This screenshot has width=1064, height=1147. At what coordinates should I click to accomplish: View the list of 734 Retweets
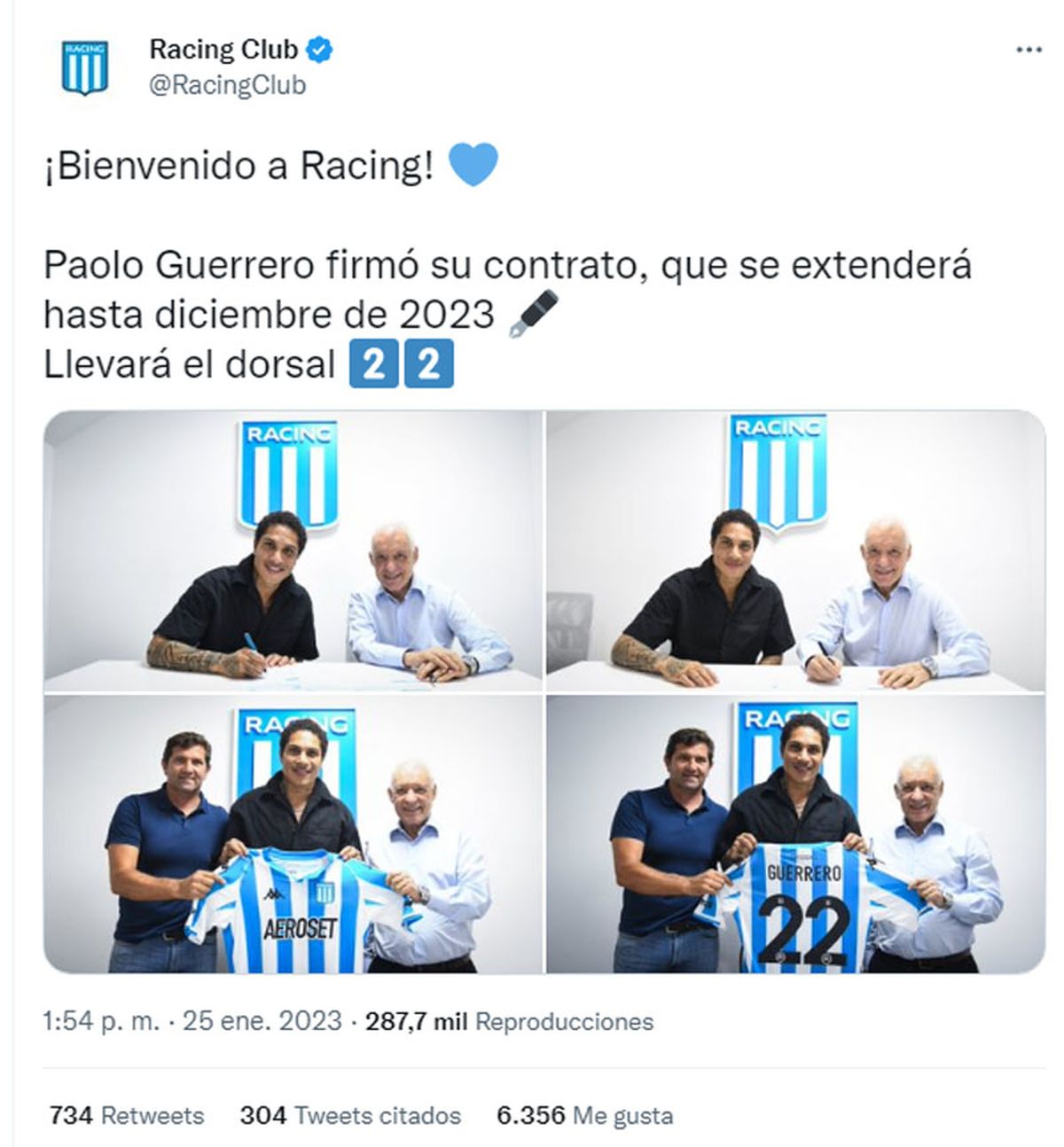pos(127,1114)
